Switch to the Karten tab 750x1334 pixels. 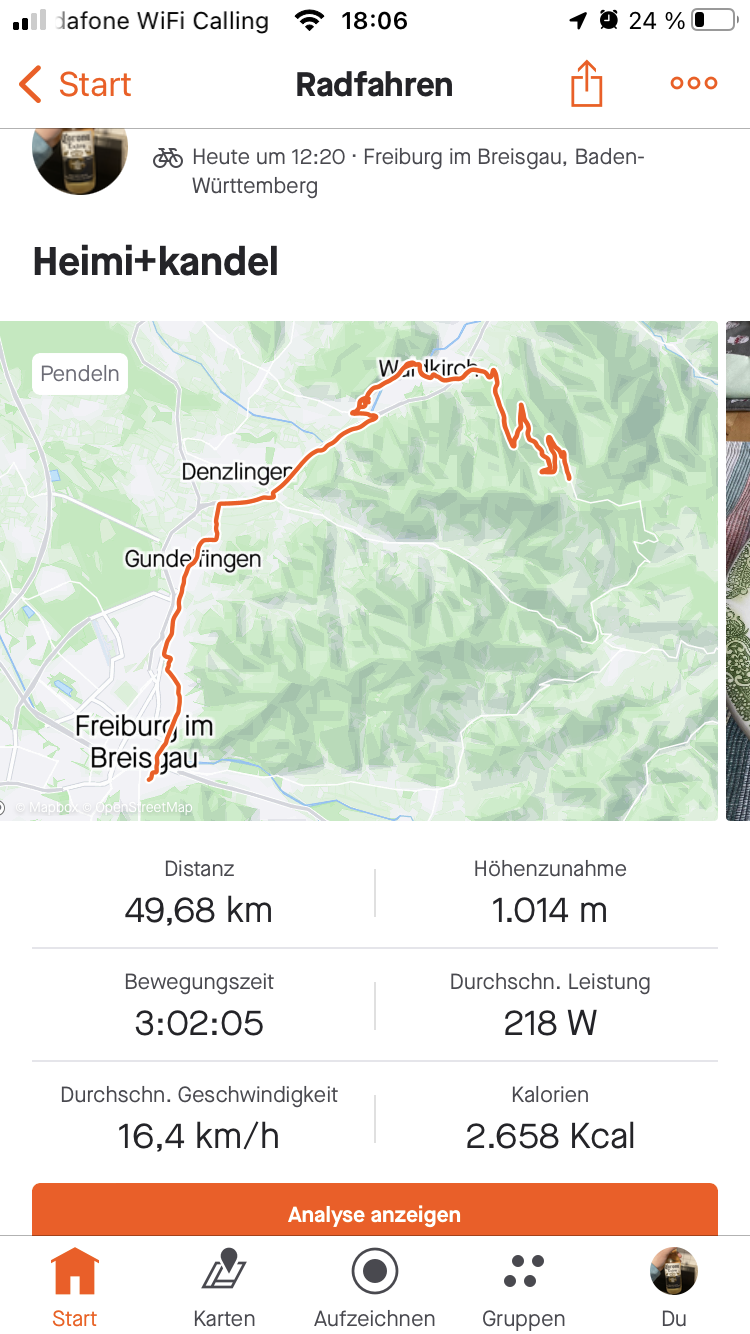(x=224, y=1288)
